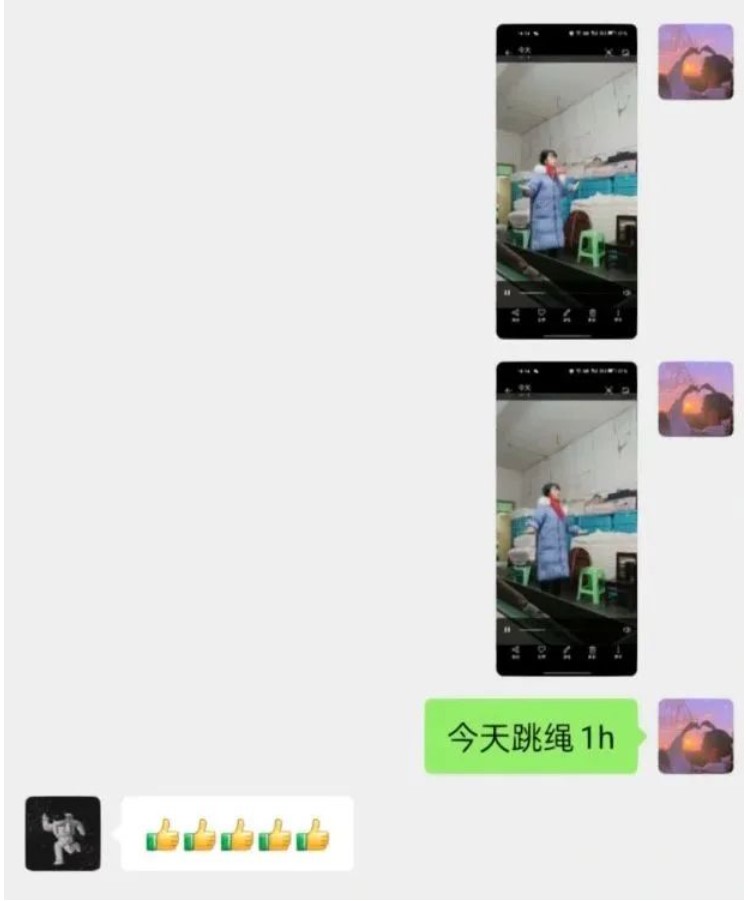Open the topmost shared screenshot image in chat

click(x=566, y=181)
